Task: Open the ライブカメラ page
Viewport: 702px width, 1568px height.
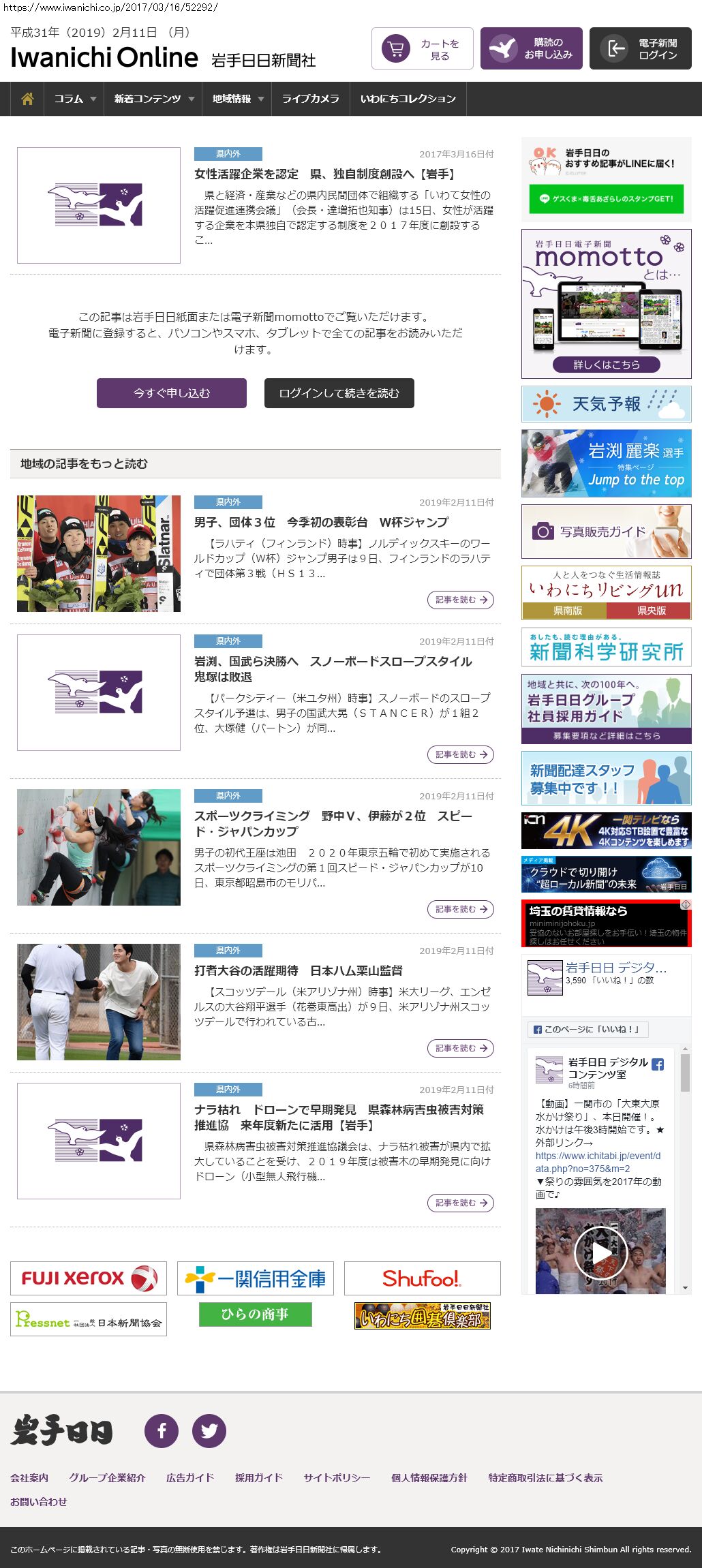Action: (310, 99)
